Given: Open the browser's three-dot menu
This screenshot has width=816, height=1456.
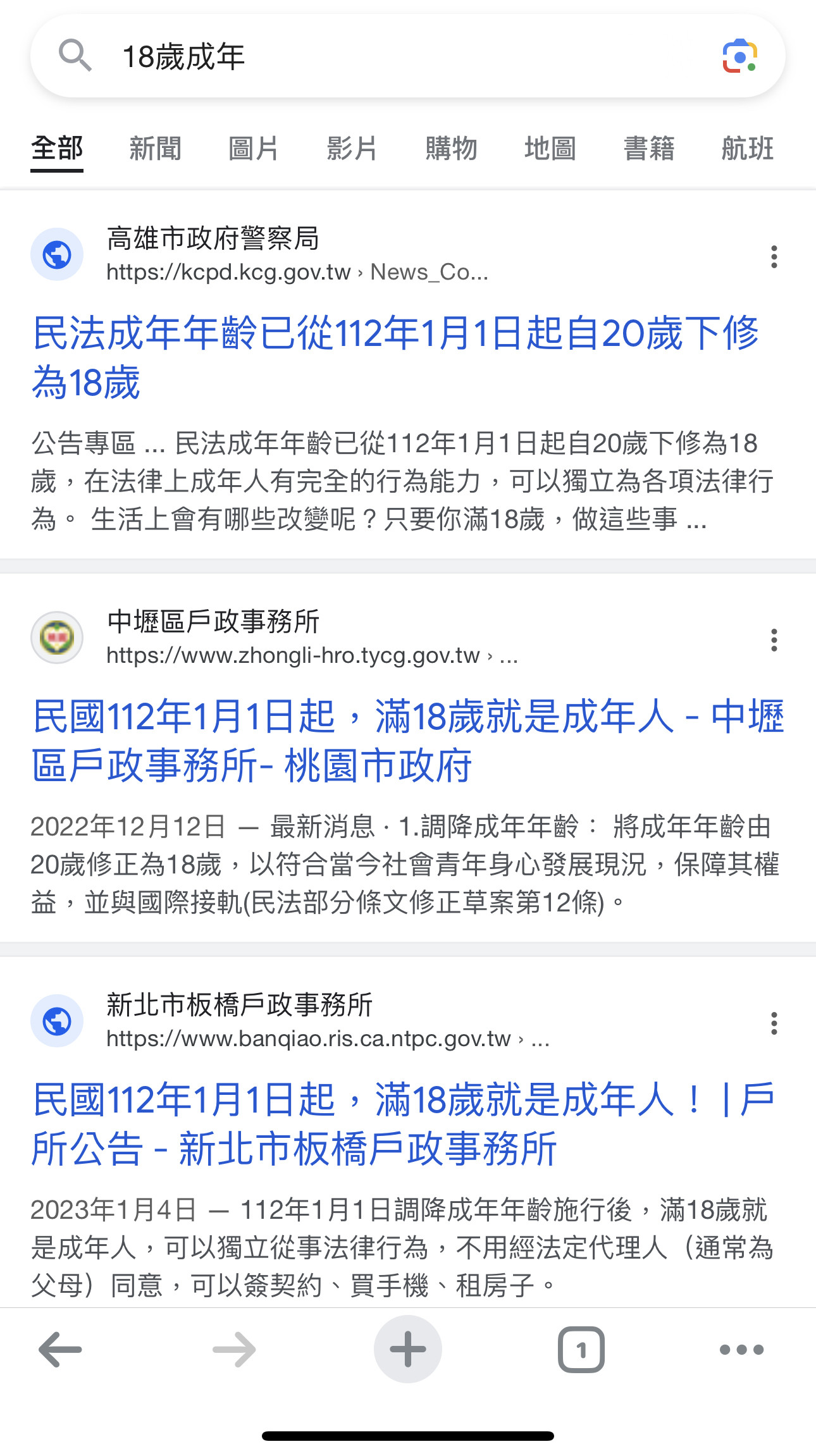Looking at the screenshot, I should pyautogui.click(x=742, y=1349).
